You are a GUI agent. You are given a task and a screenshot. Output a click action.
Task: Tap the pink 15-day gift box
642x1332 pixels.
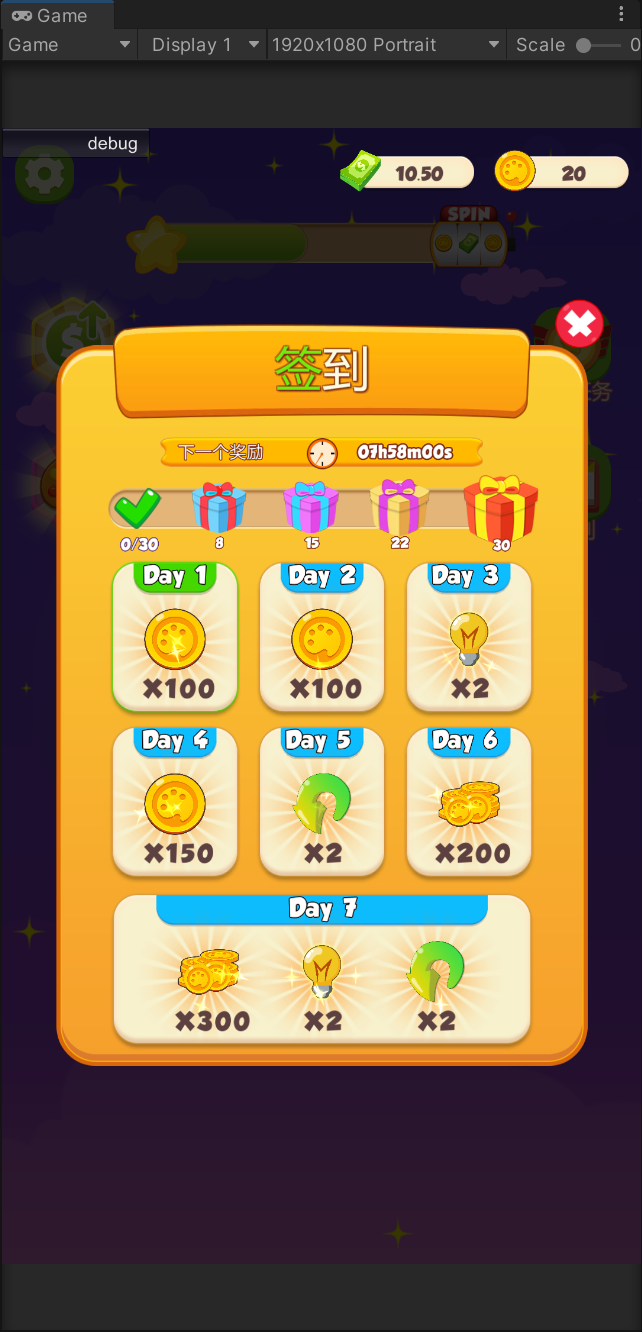click(311, 507)
